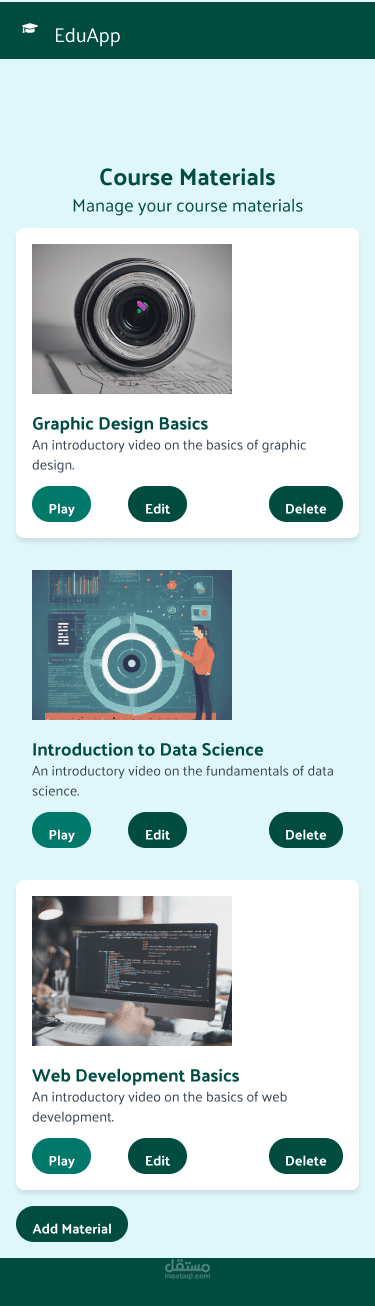Open the Introduction to Data Science thumbnail
Screen dimensions: 375x1306
132,645
